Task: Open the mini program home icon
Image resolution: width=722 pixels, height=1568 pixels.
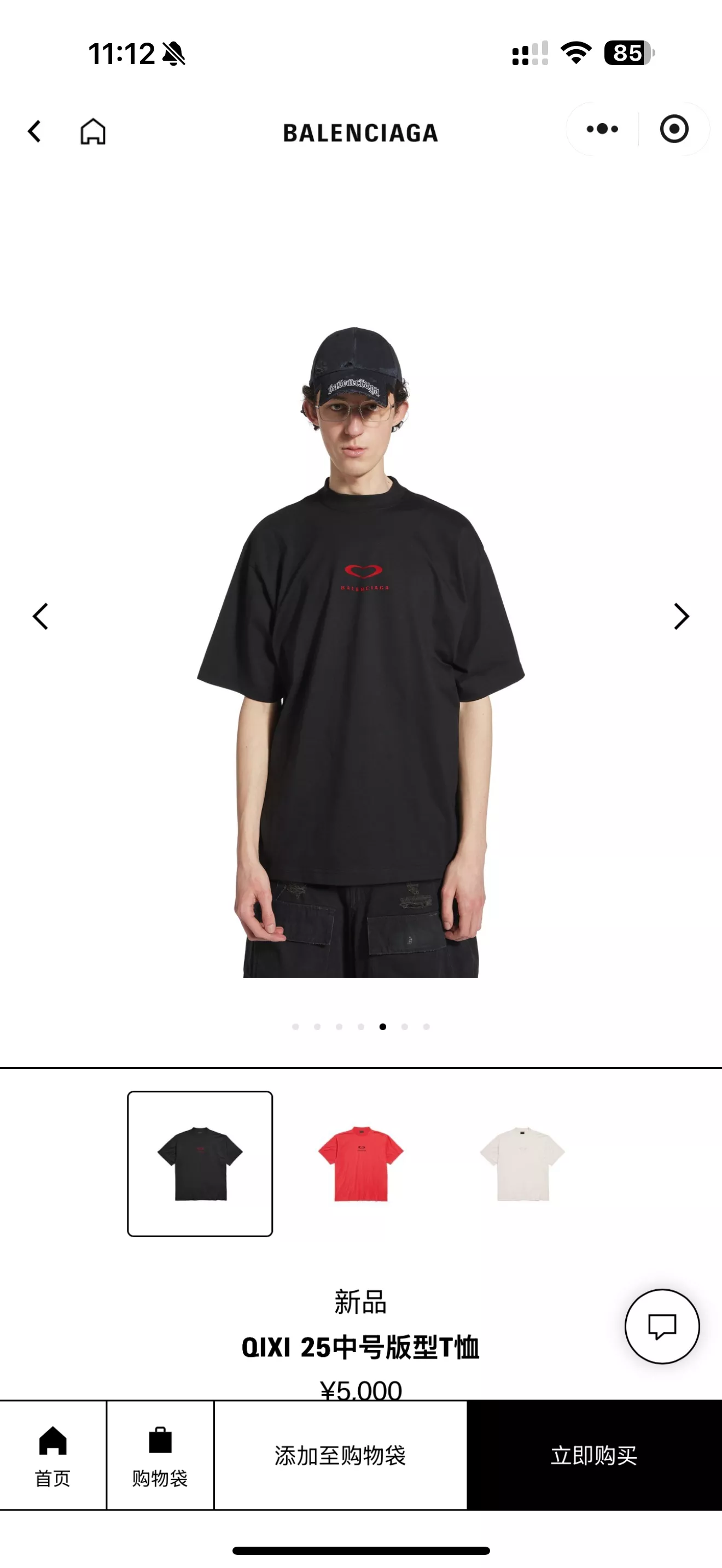Action: 92,131
